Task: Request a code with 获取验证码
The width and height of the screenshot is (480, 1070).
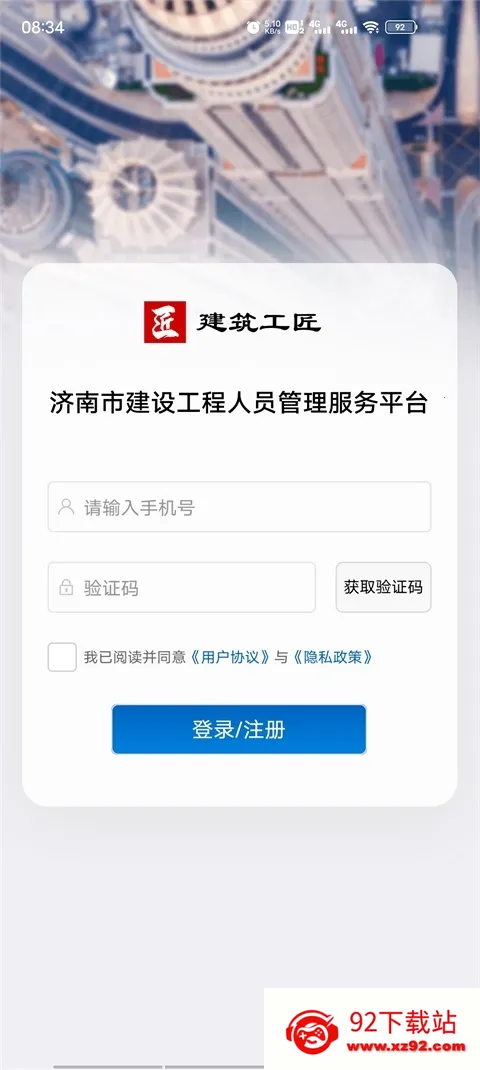Action: [x=383, y=587]
